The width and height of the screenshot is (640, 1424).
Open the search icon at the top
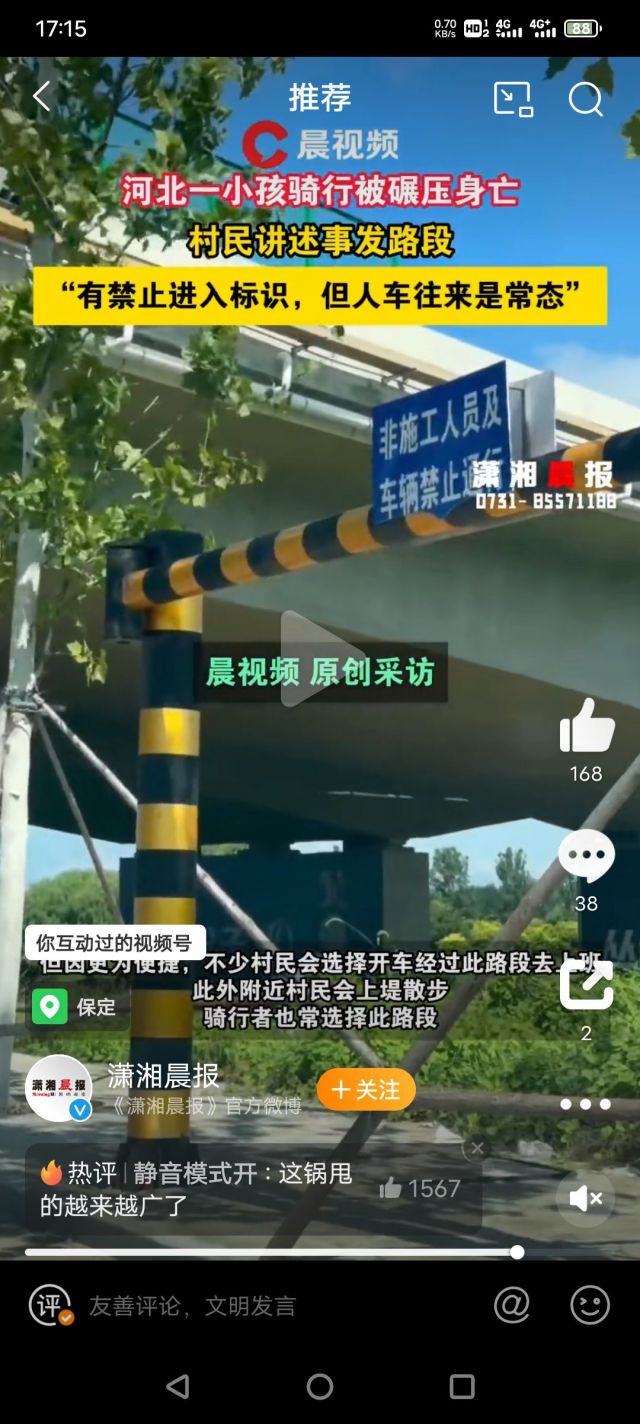point(586,98)
